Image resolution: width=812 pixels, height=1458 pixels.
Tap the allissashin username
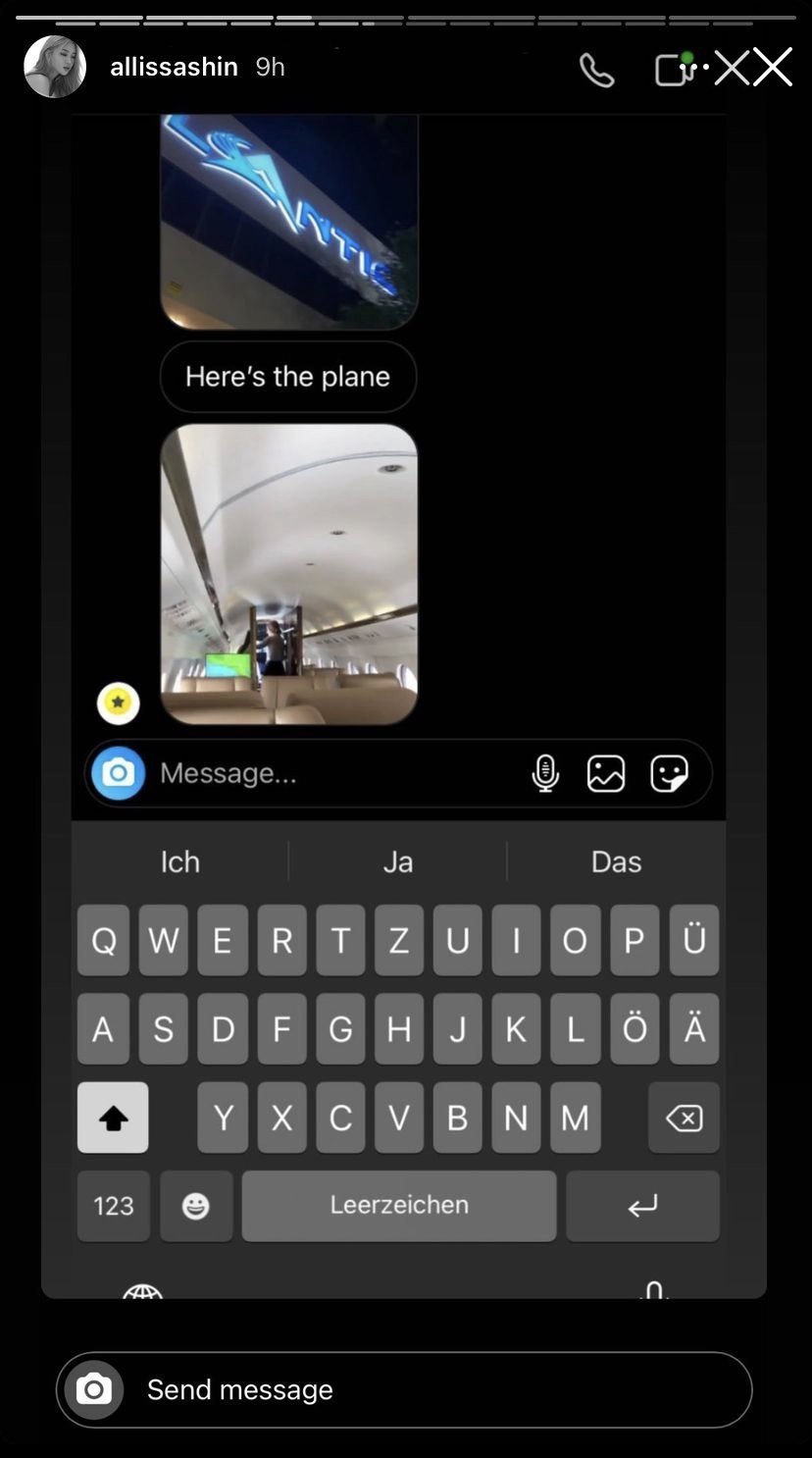(174, 67)
